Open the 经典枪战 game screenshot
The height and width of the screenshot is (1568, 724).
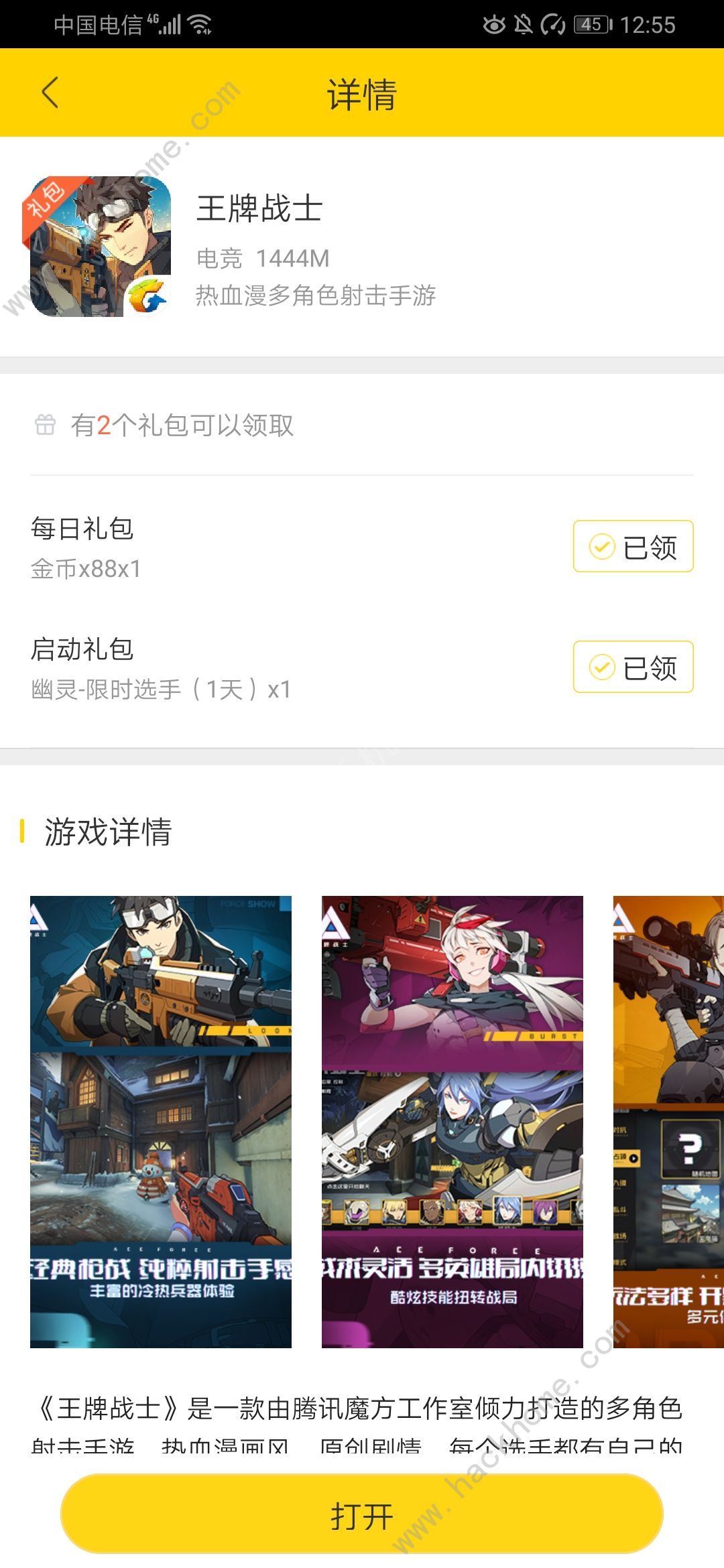coord(161,1121)
